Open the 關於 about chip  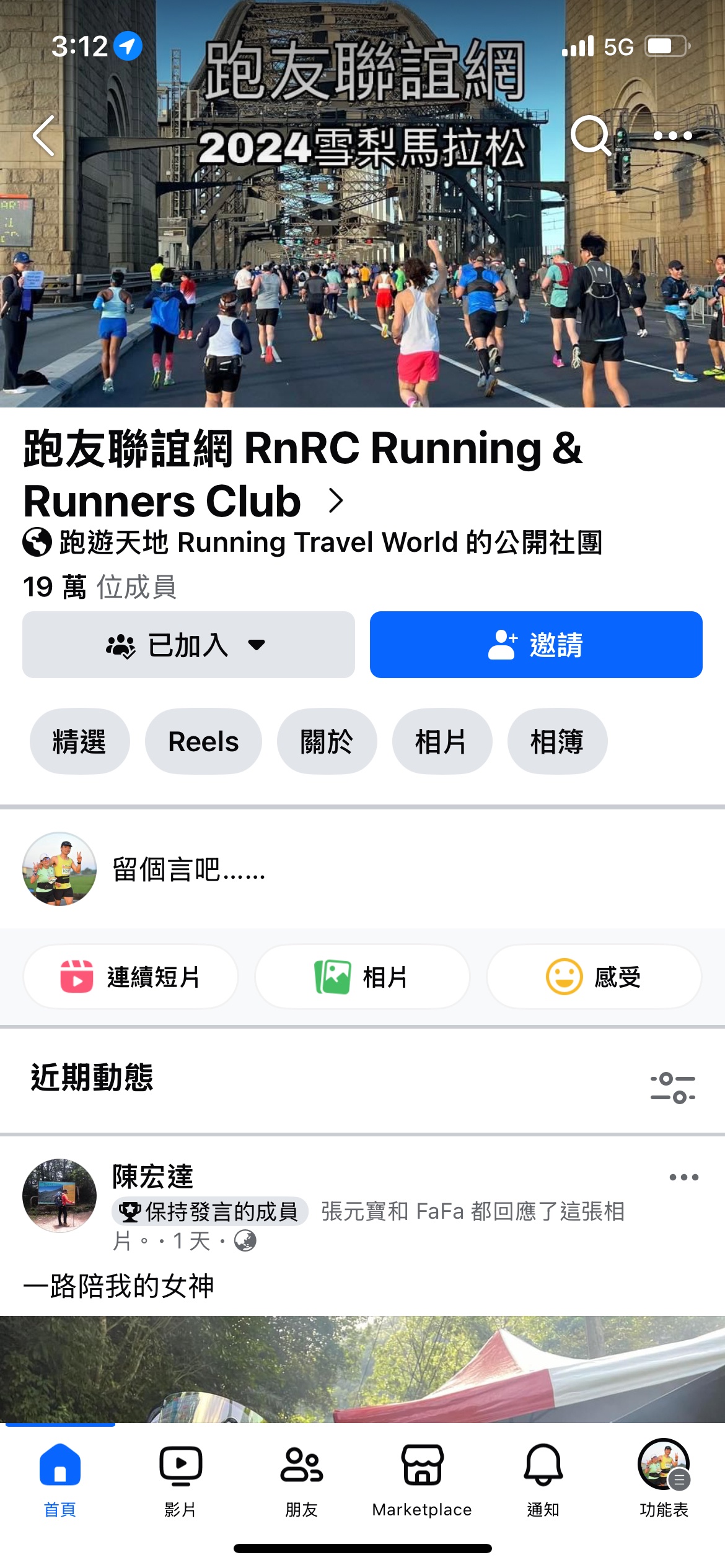[327, 741]
